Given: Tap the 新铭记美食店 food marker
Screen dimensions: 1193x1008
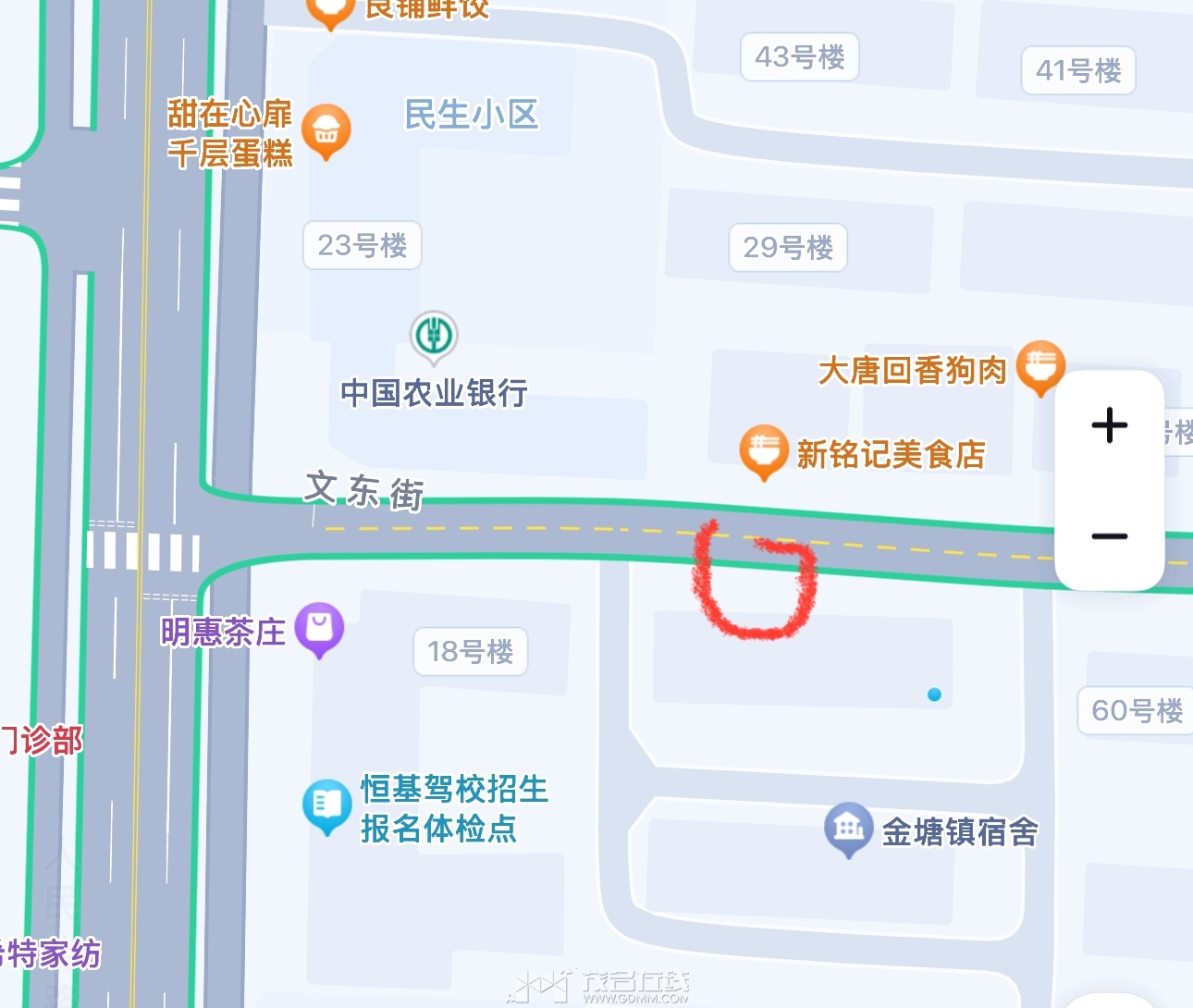Looking at the screenshot, I should pyautogui.click(x=764, y=450).
